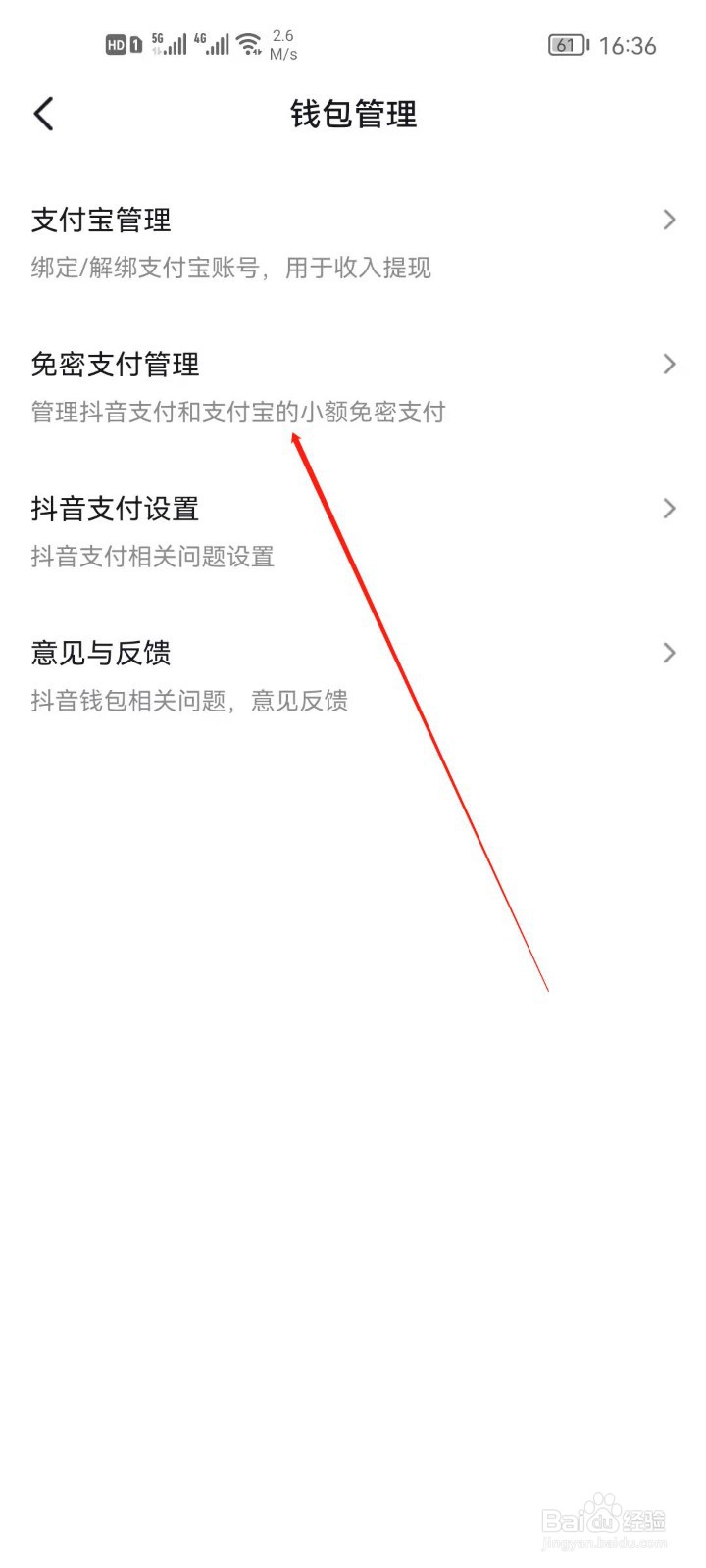Open 免密支付管理 password-free payment settings

pos(116,365)
